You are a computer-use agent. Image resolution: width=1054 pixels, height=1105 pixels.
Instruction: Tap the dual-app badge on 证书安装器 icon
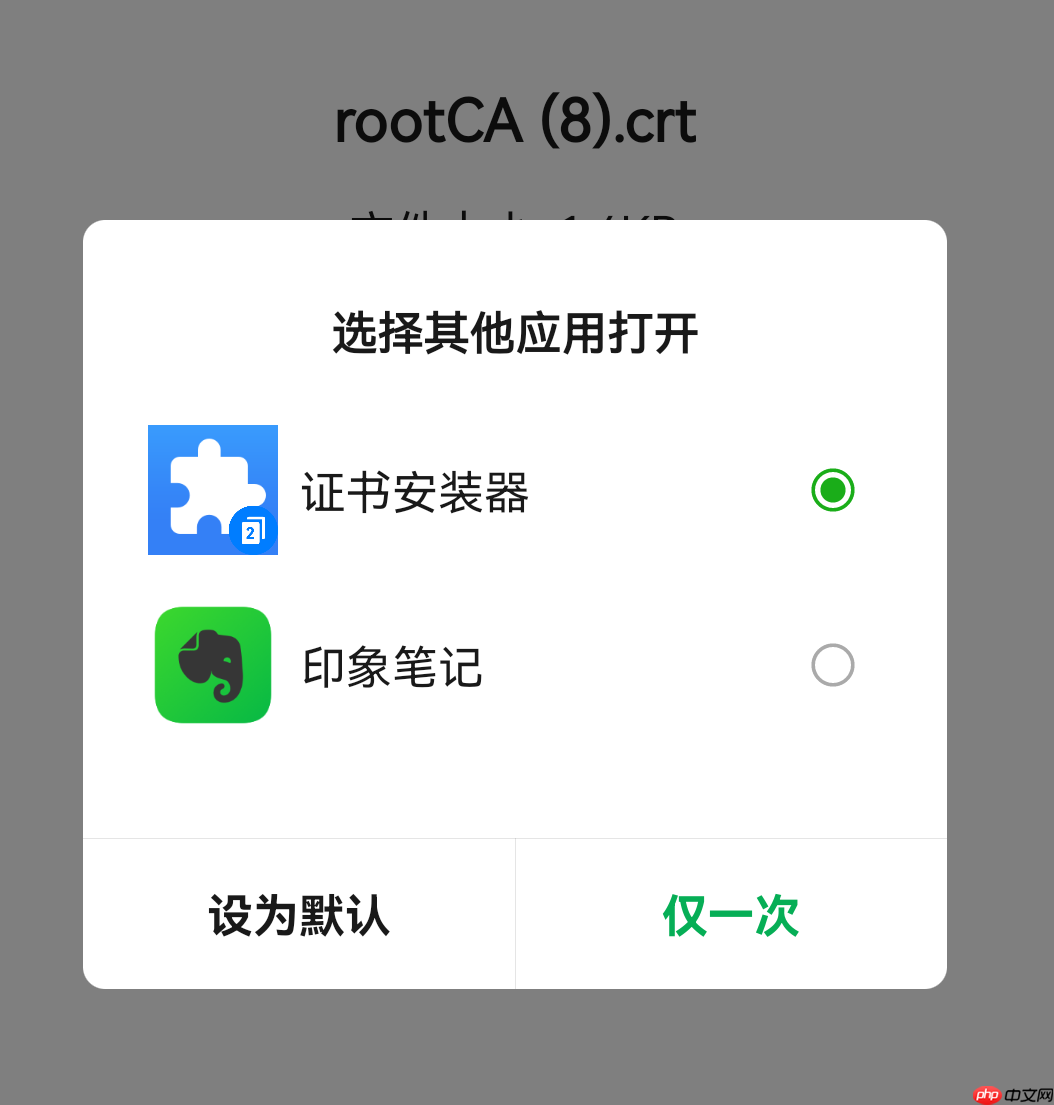[253, 530]
